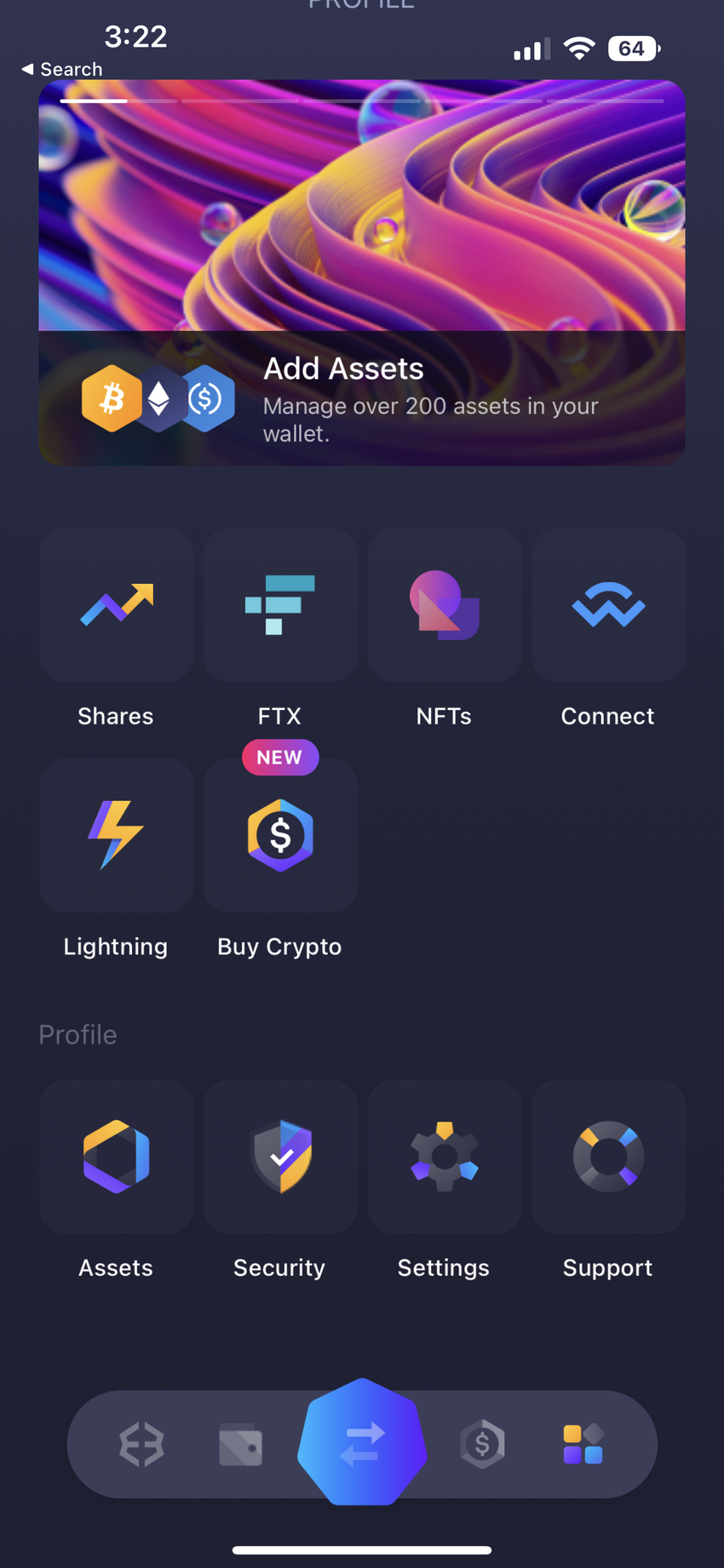Switch to the apps grid tab
Image resolution: width=724 pixels, height=1568 pixels.
click(583, 1445)
